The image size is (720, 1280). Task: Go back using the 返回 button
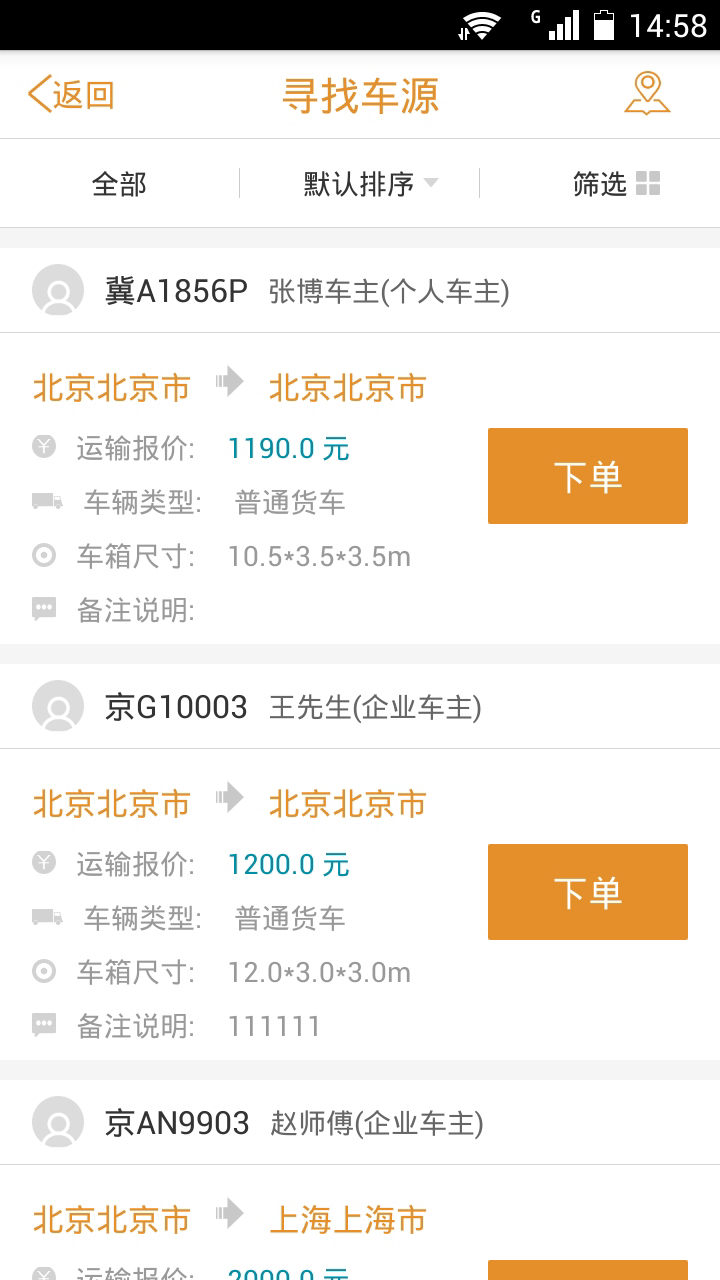(x=71, y=95)
